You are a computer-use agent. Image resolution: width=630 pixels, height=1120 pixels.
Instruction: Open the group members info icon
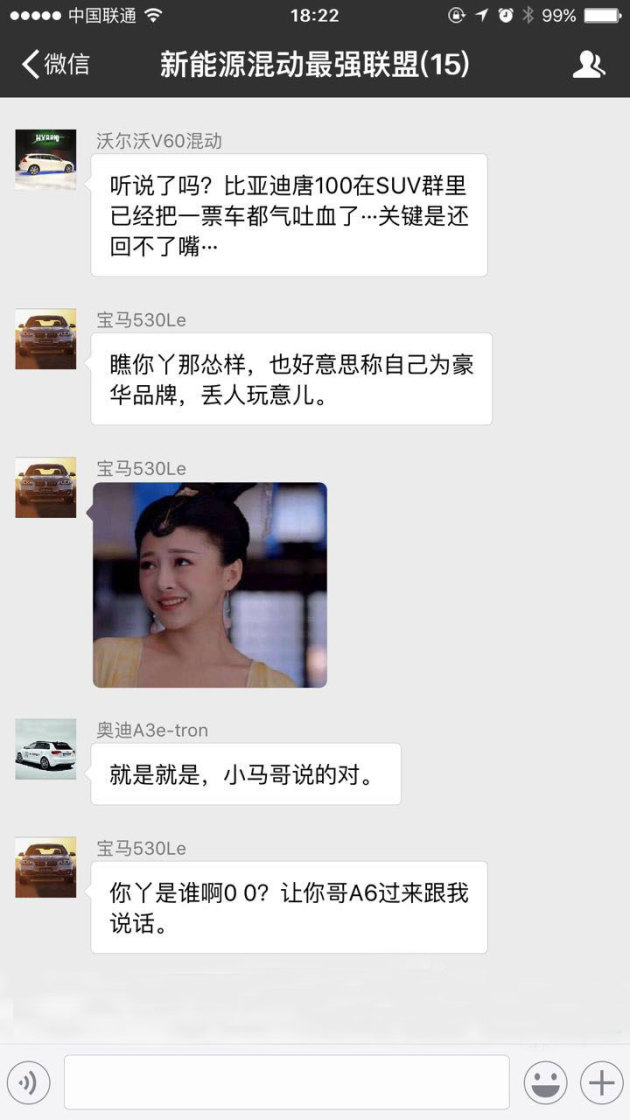tap(588, 65)
